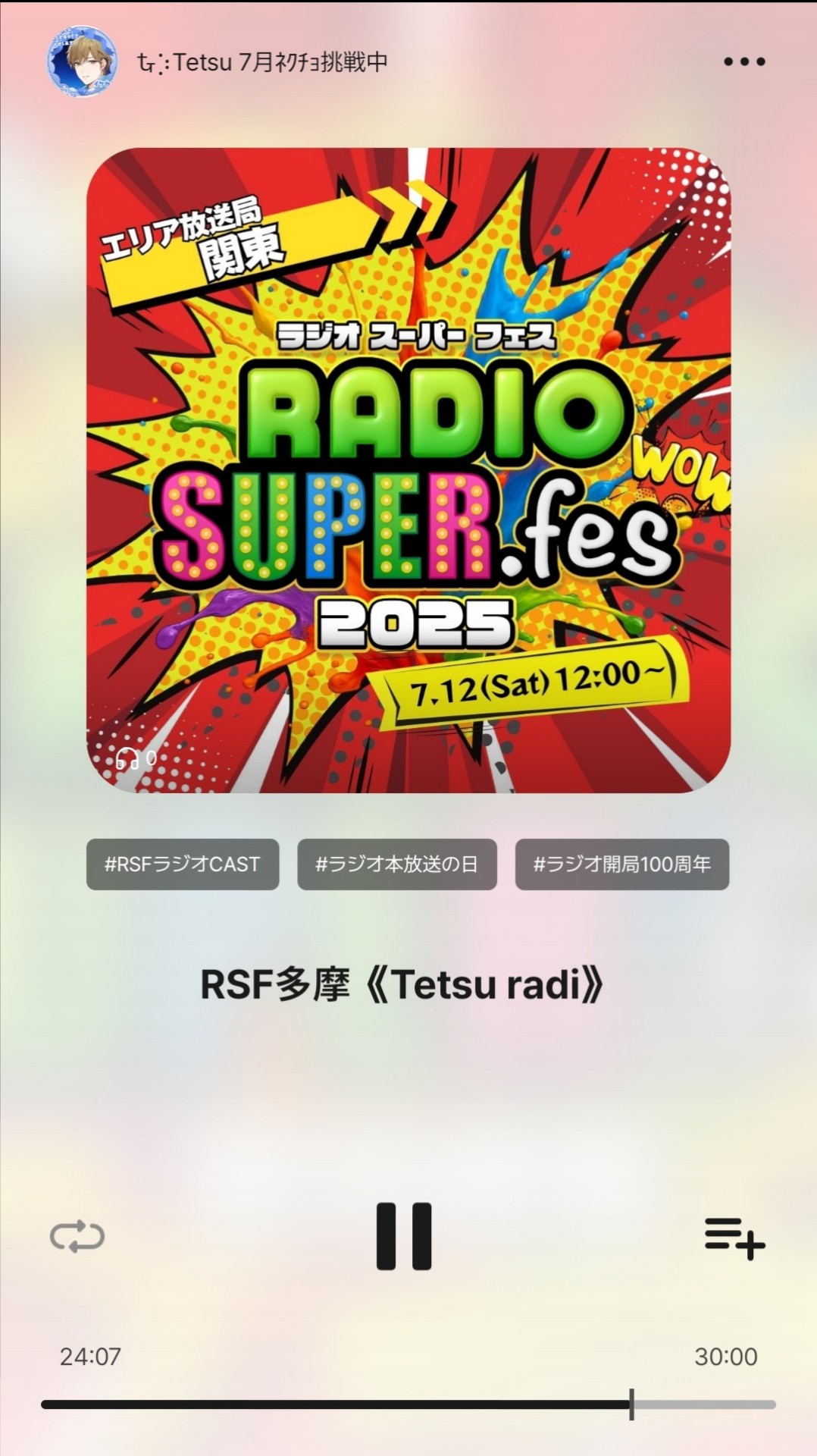Pause the current playback
Screen dimensions: 817x1456
(x=404, y=1236)
